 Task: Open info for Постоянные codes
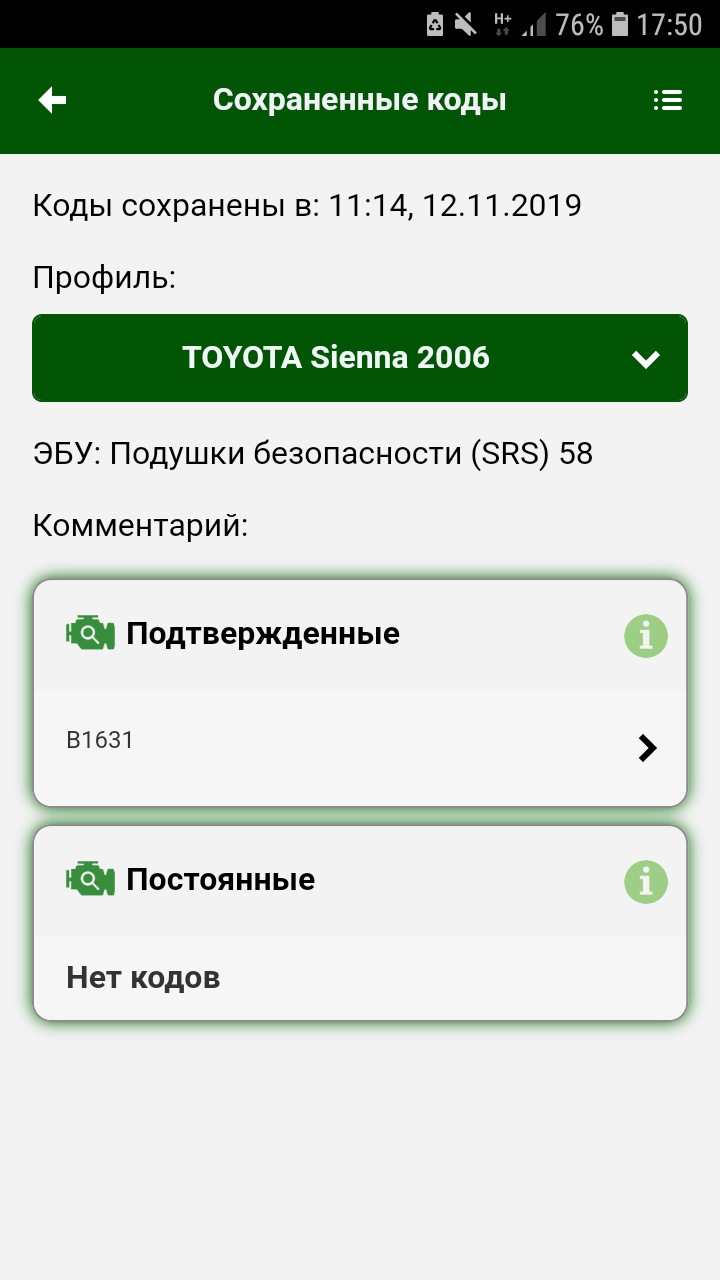coord(646,882)
